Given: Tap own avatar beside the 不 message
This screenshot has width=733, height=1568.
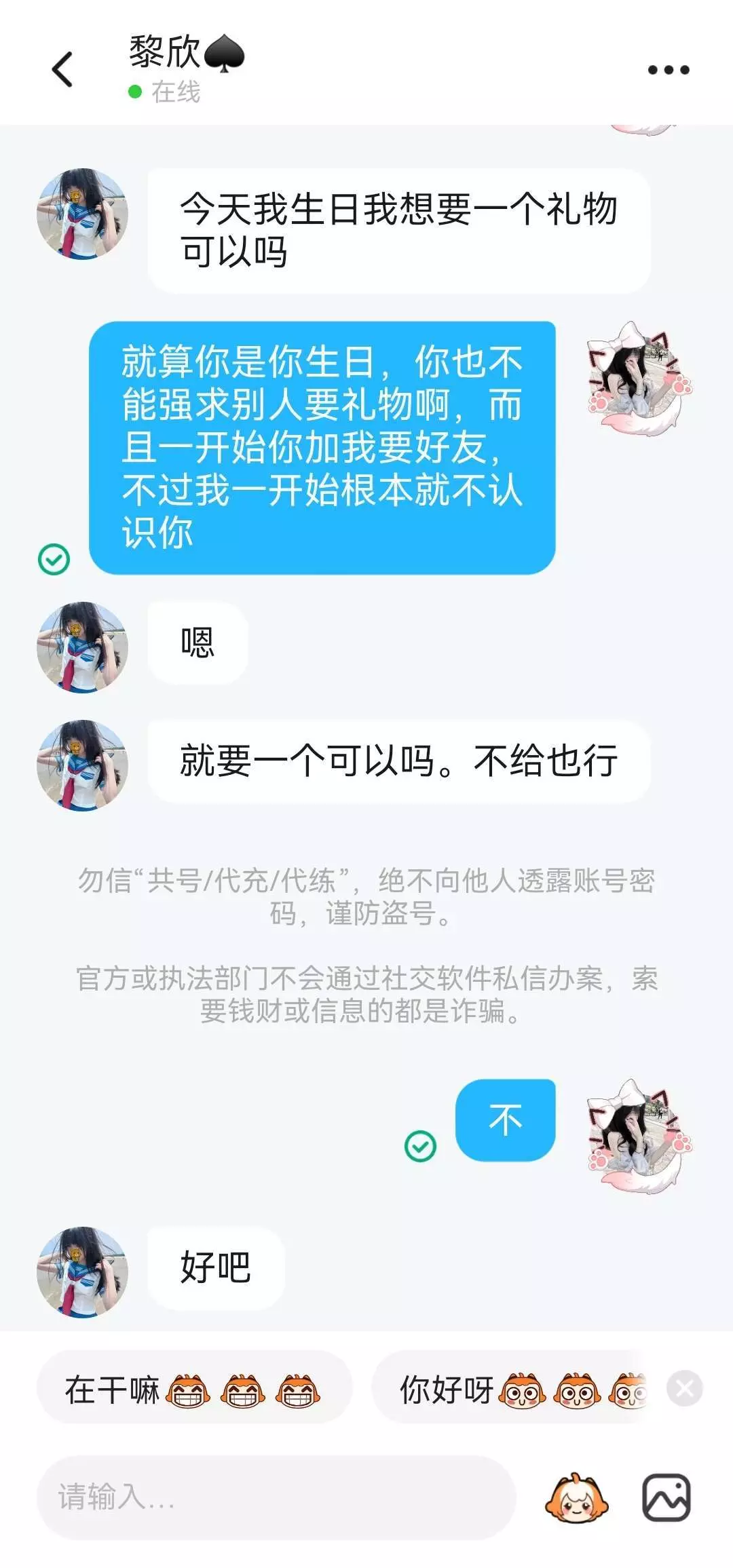Looking at the screenshot, I should coord(639,1135).
